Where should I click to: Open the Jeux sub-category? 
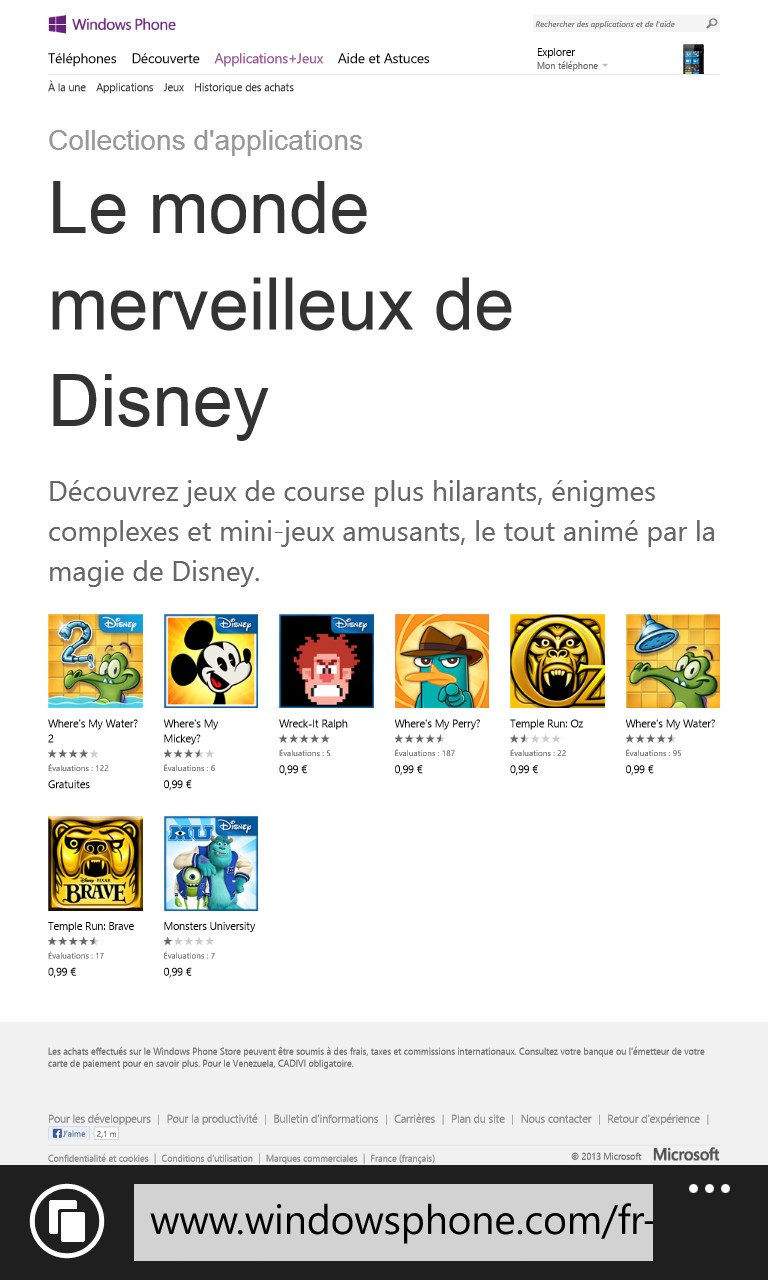click(x=174, y=88)
